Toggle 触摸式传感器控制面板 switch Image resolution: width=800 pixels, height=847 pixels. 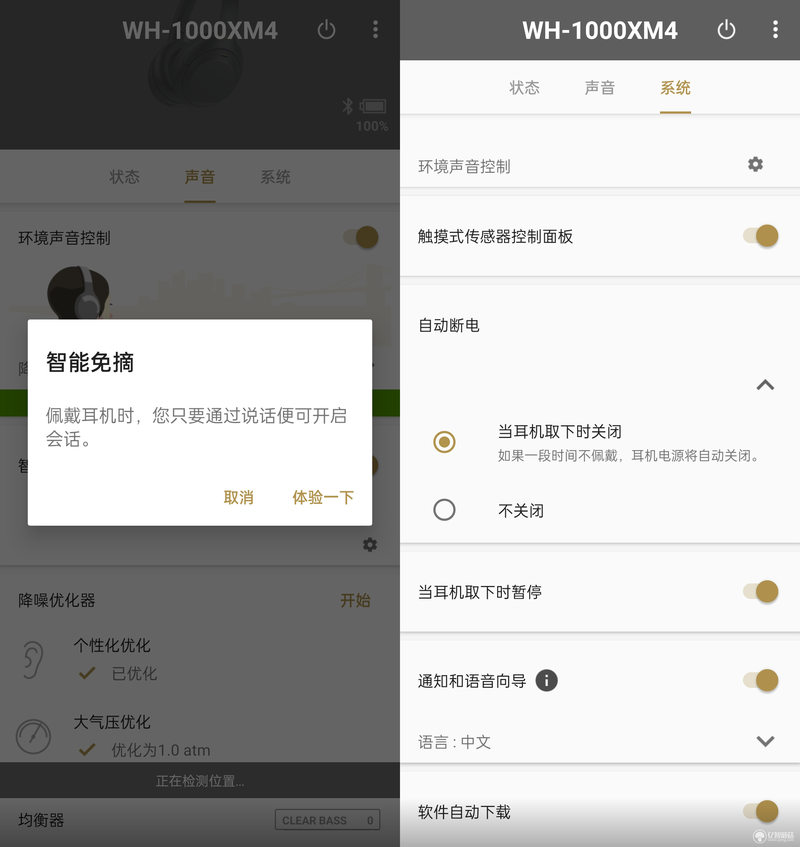pos(761,236)
